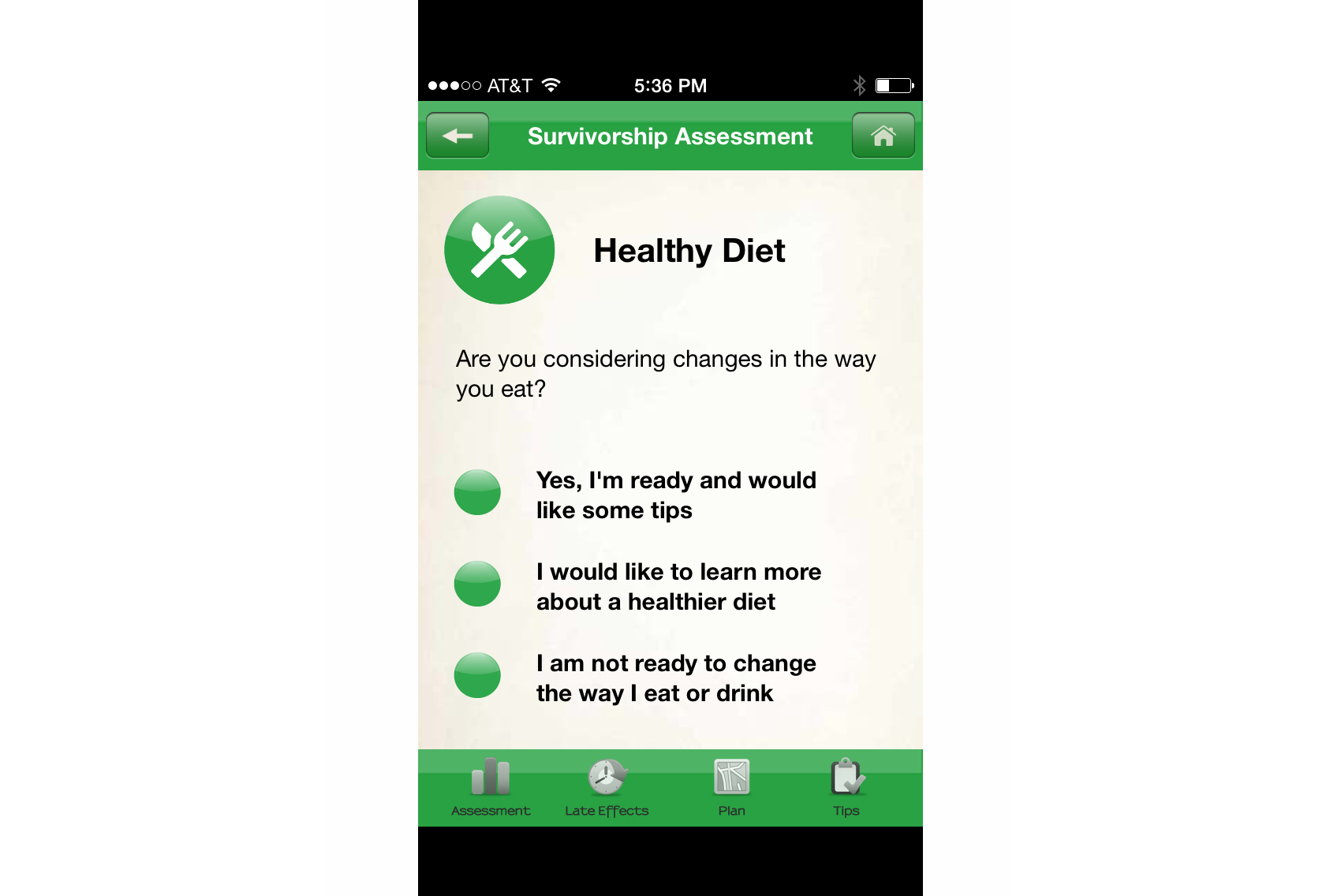Switch to the Plan tab

click(x=731, y=788)
